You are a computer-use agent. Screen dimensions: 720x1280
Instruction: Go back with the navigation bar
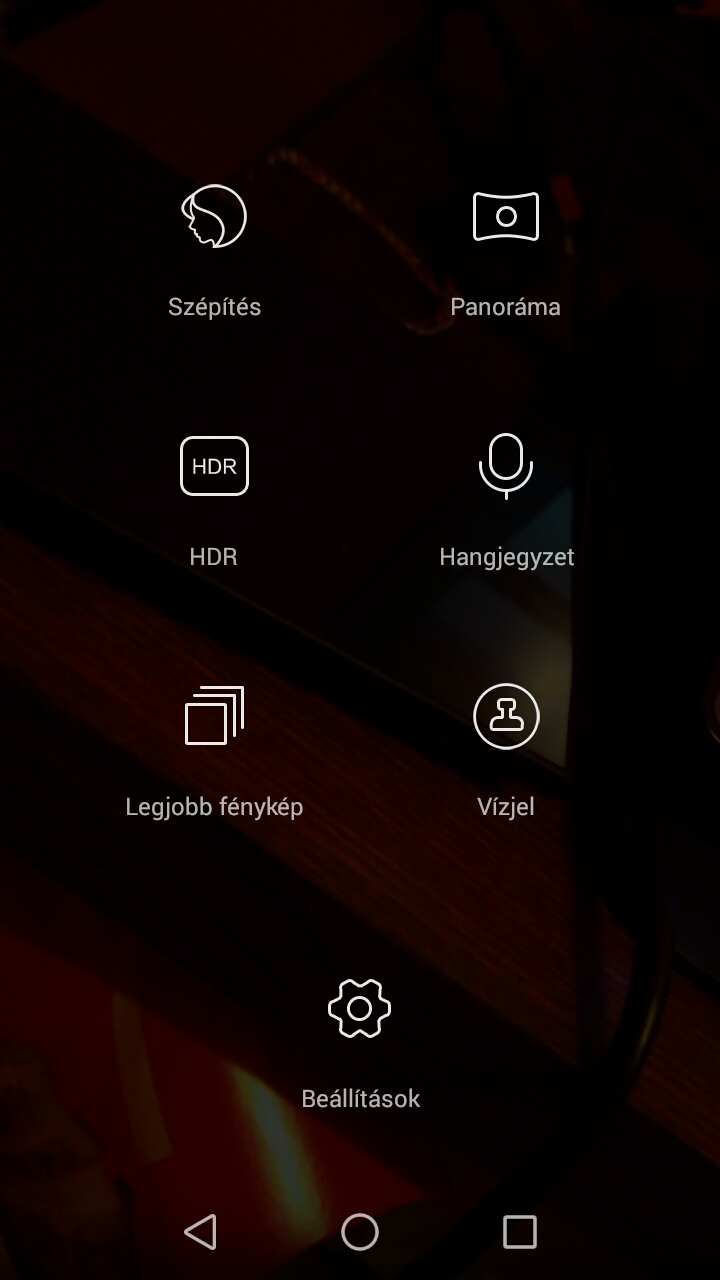200,1232
